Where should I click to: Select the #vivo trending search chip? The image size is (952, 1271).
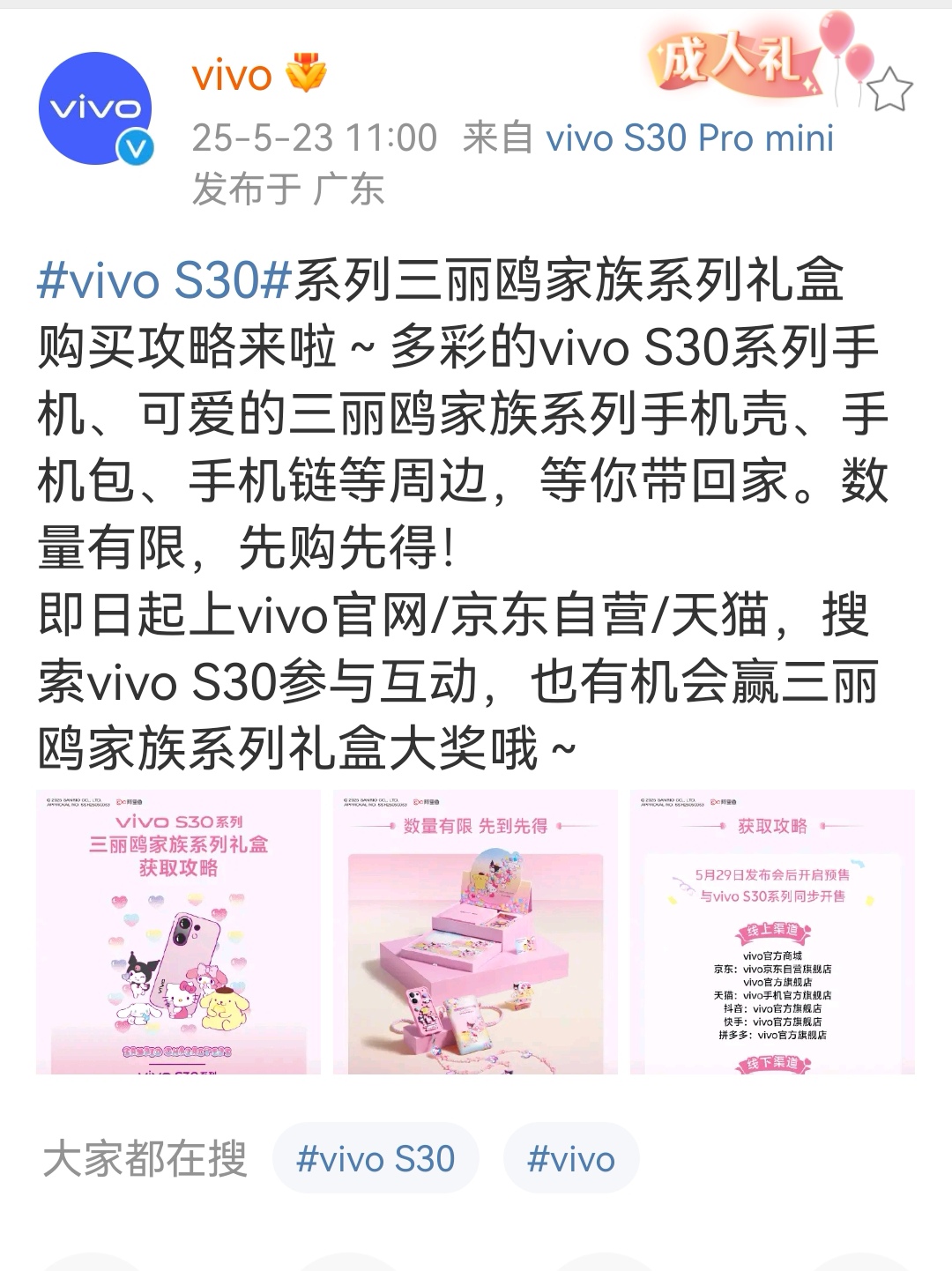click(x=570, y=1158)
